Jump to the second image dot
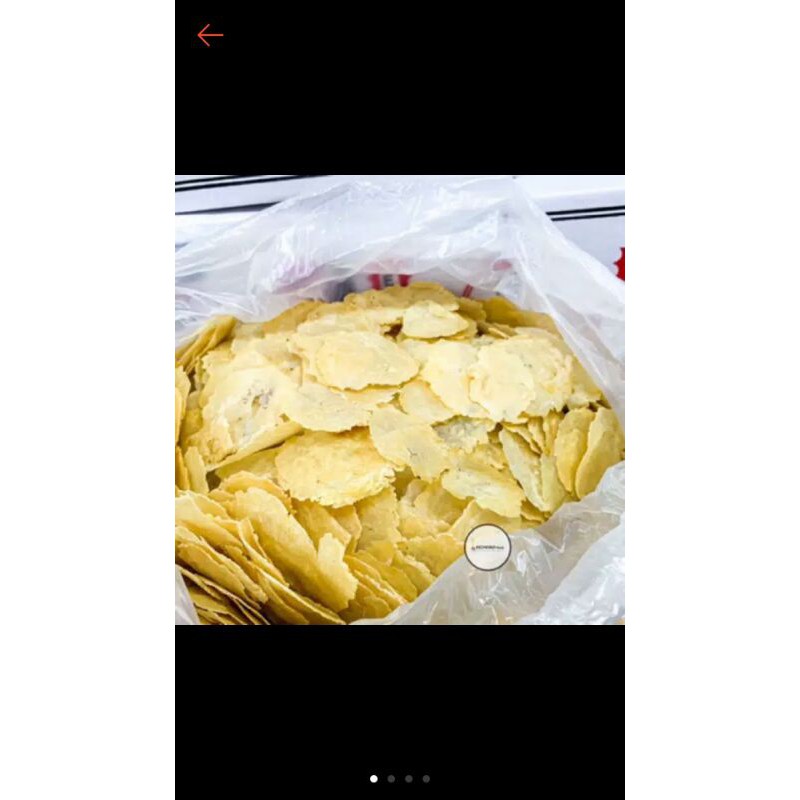 [x=391, y=778]
